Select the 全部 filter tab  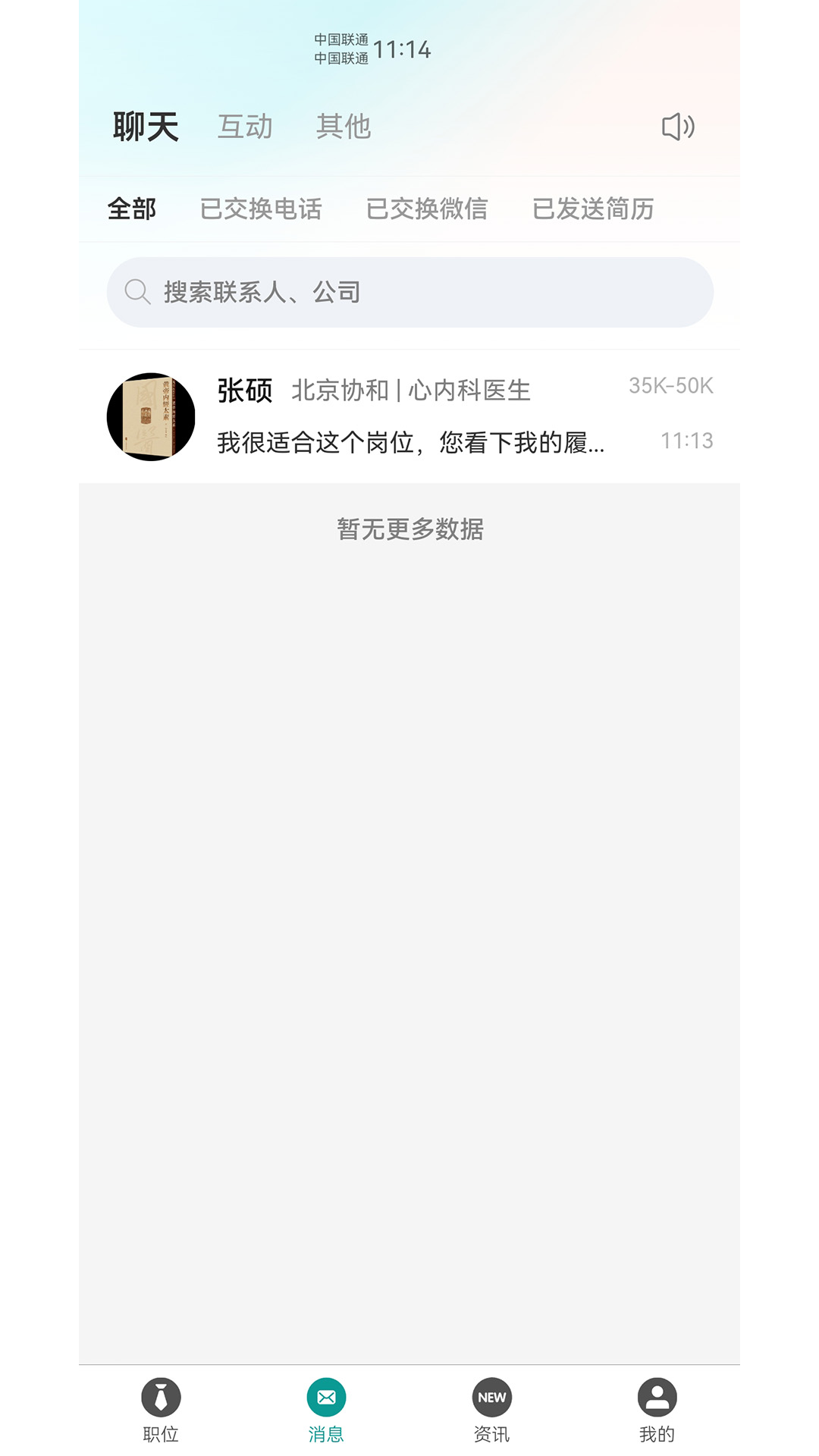133,209
